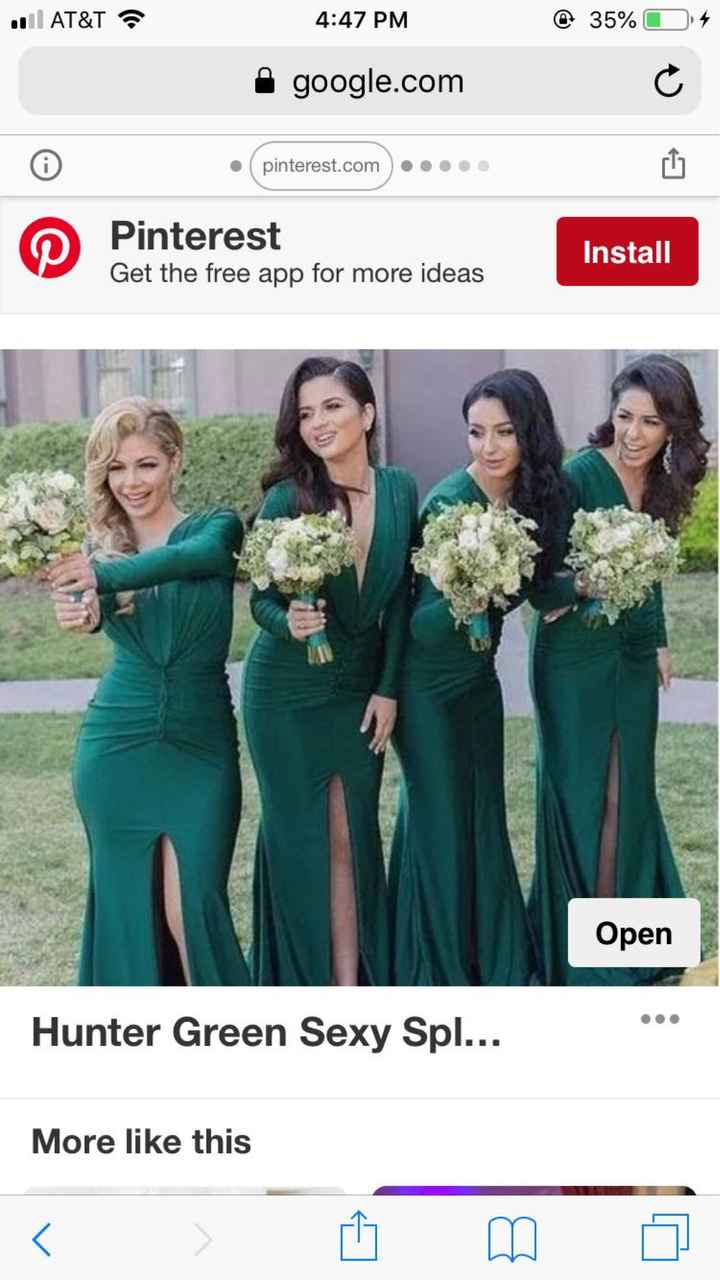
Task: Tap the google.com address bar
Action: pos(360,81)
